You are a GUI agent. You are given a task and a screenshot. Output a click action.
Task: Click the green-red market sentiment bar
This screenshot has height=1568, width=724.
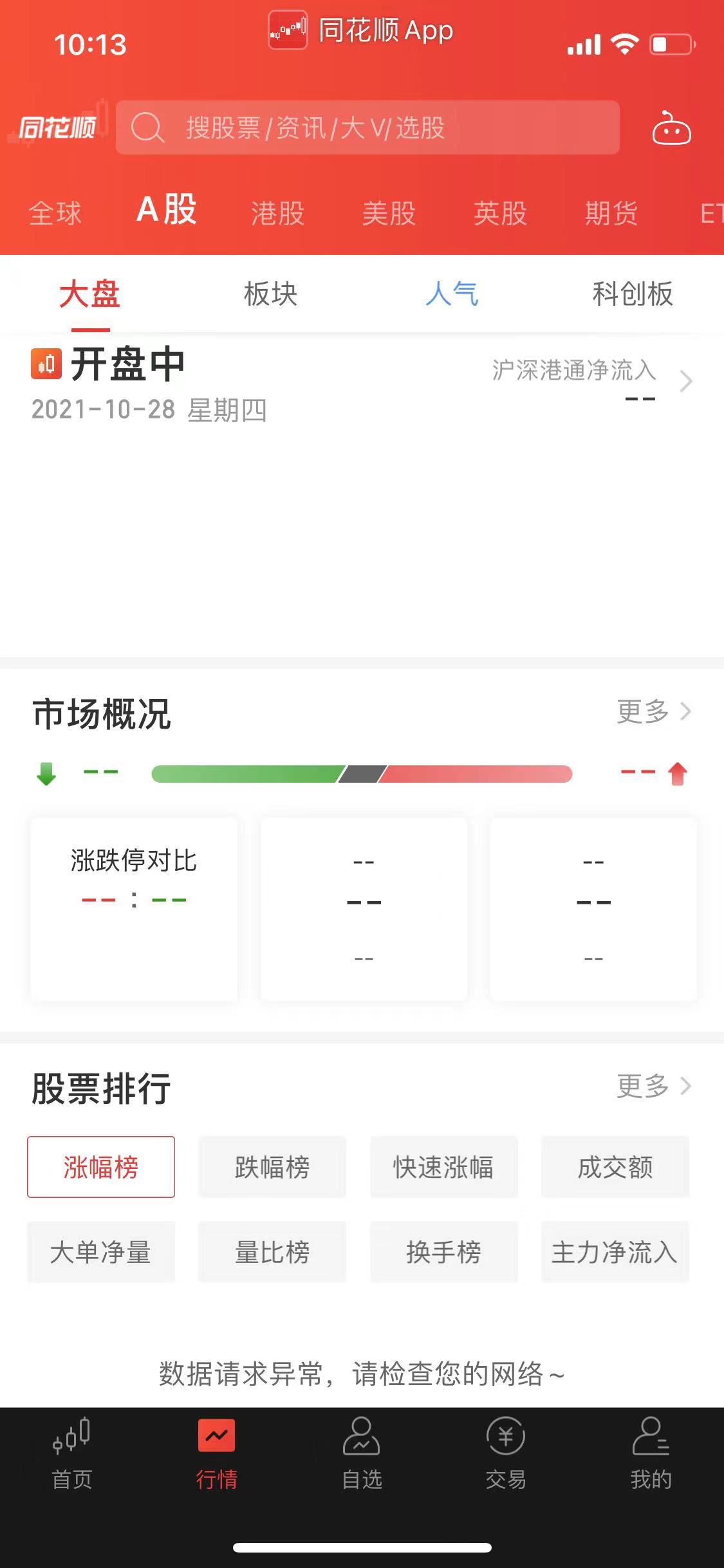tap(362, 774)
